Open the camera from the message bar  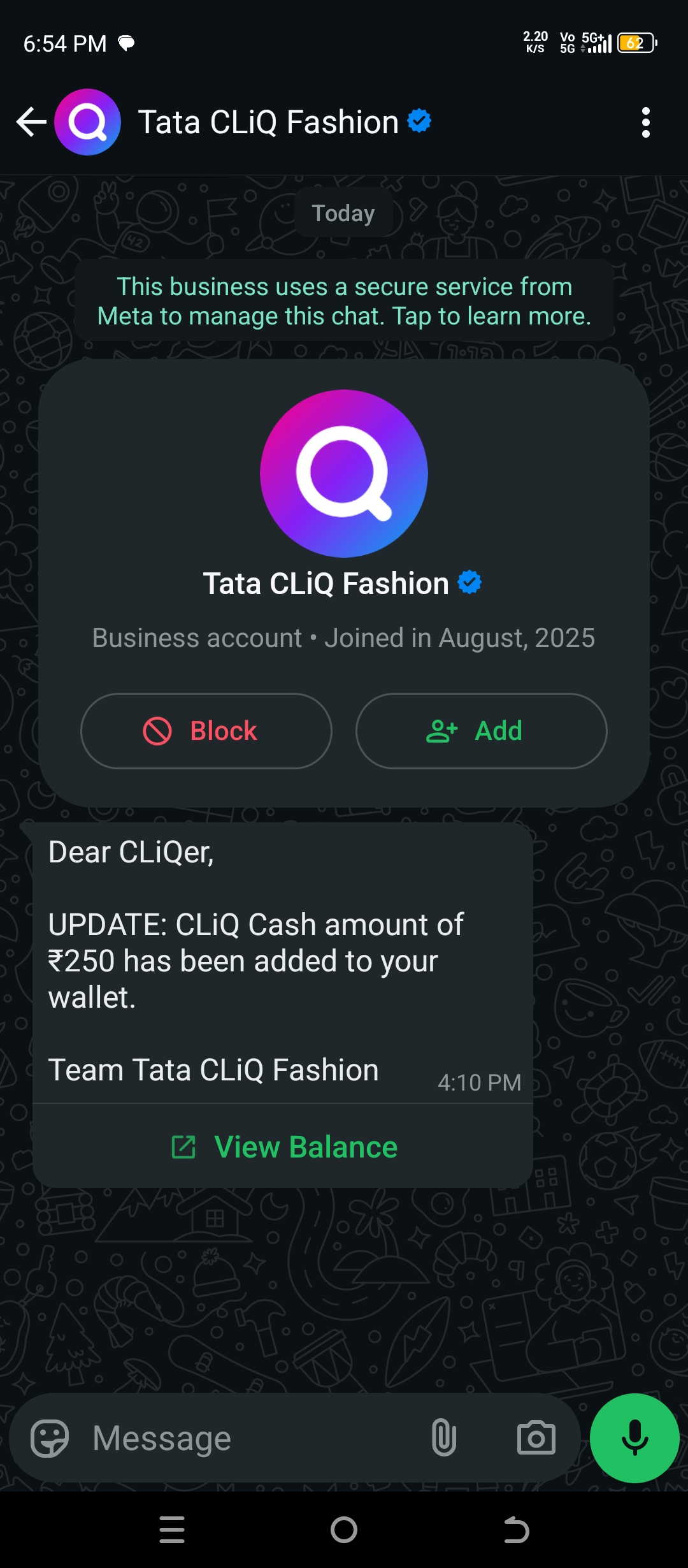(x=536, y=1439)
